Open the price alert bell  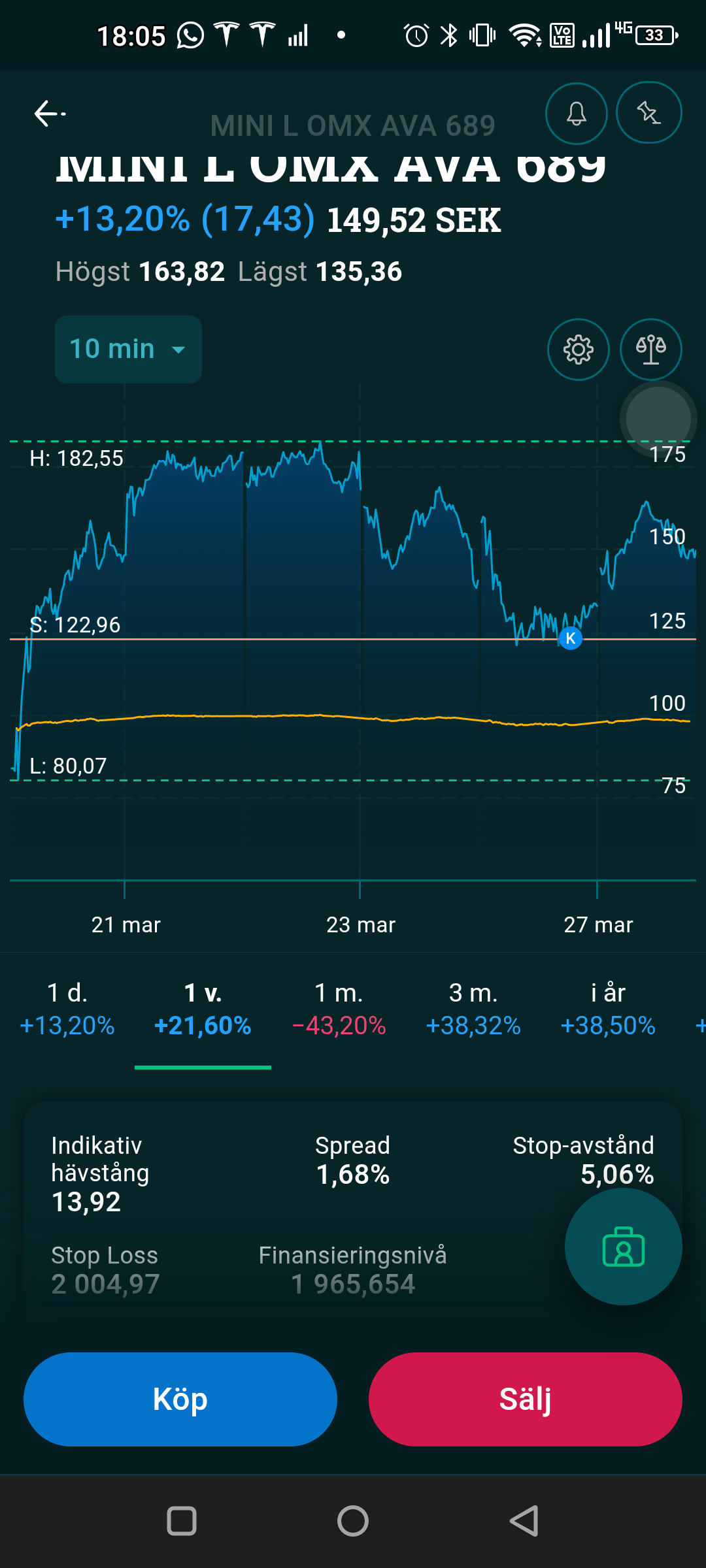576,114
